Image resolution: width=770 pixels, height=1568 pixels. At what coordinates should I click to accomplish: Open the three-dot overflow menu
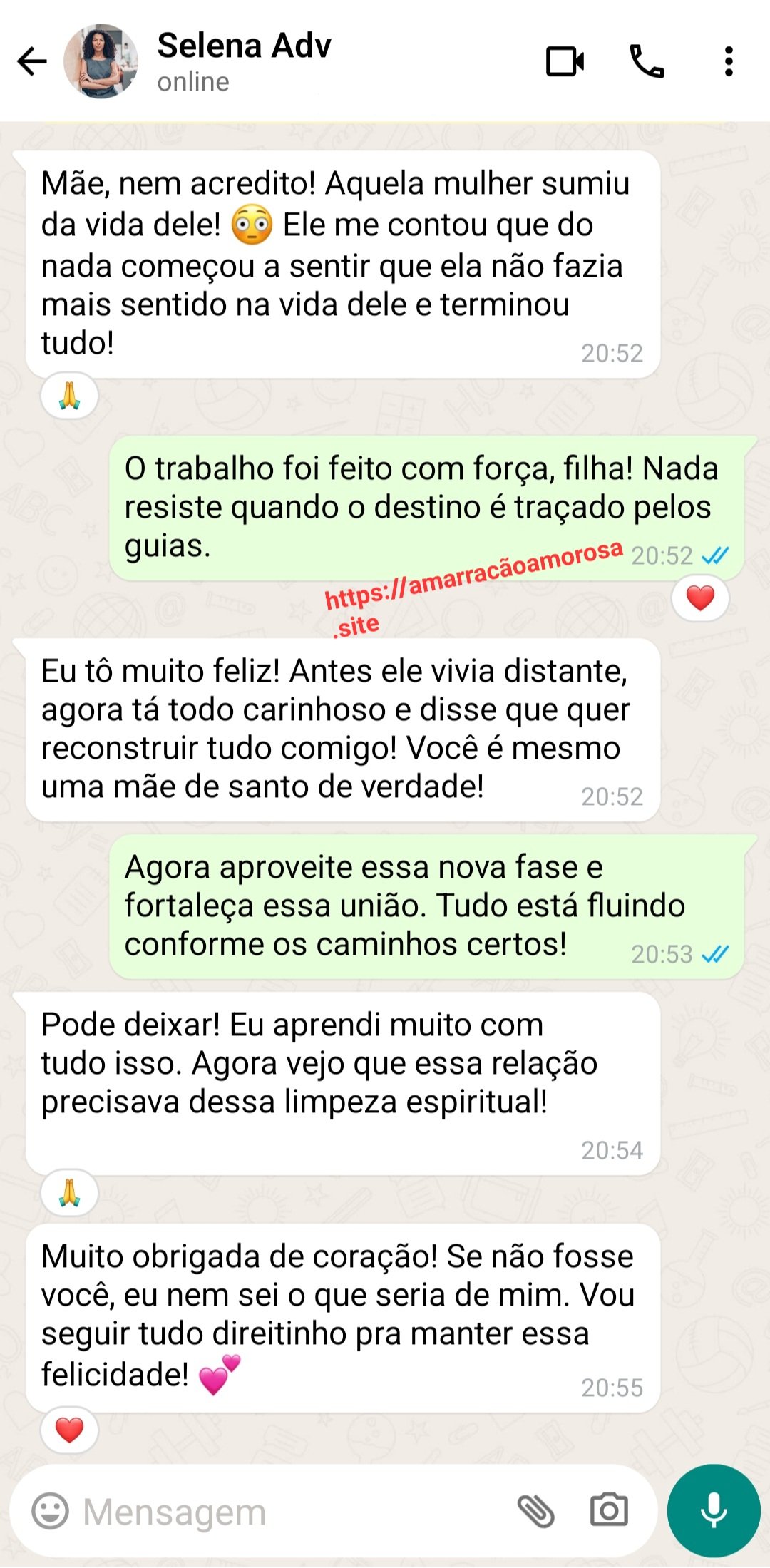click(x=728, y=63)
